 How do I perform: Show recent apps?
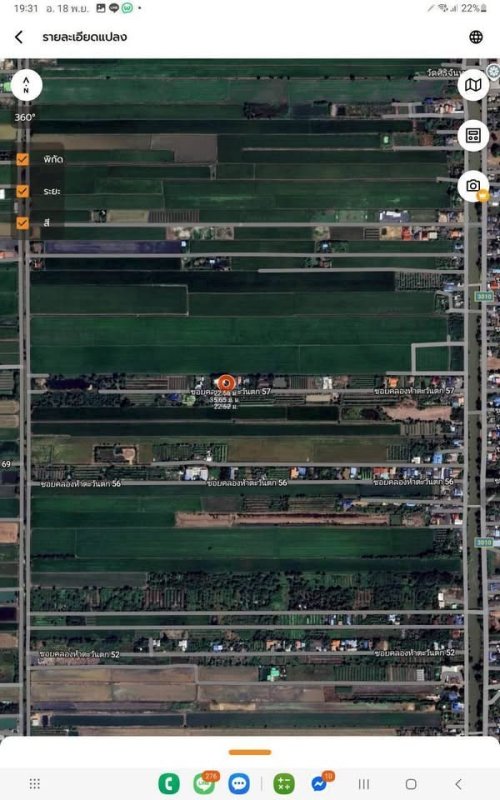(364, 784)
